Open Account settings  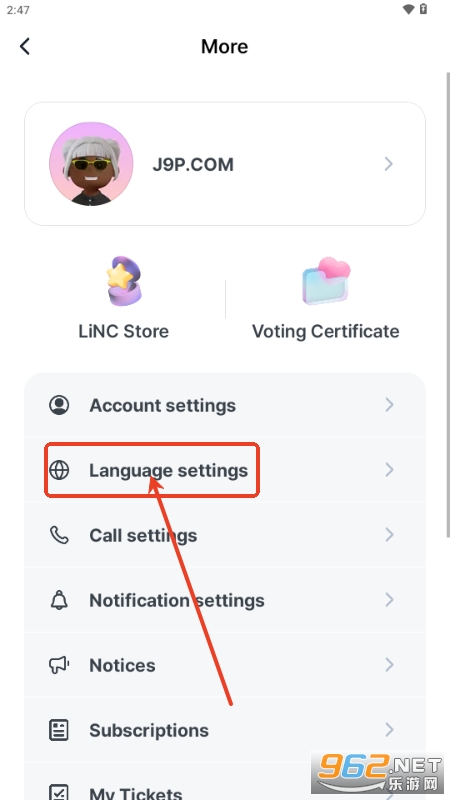coord(225,405)
